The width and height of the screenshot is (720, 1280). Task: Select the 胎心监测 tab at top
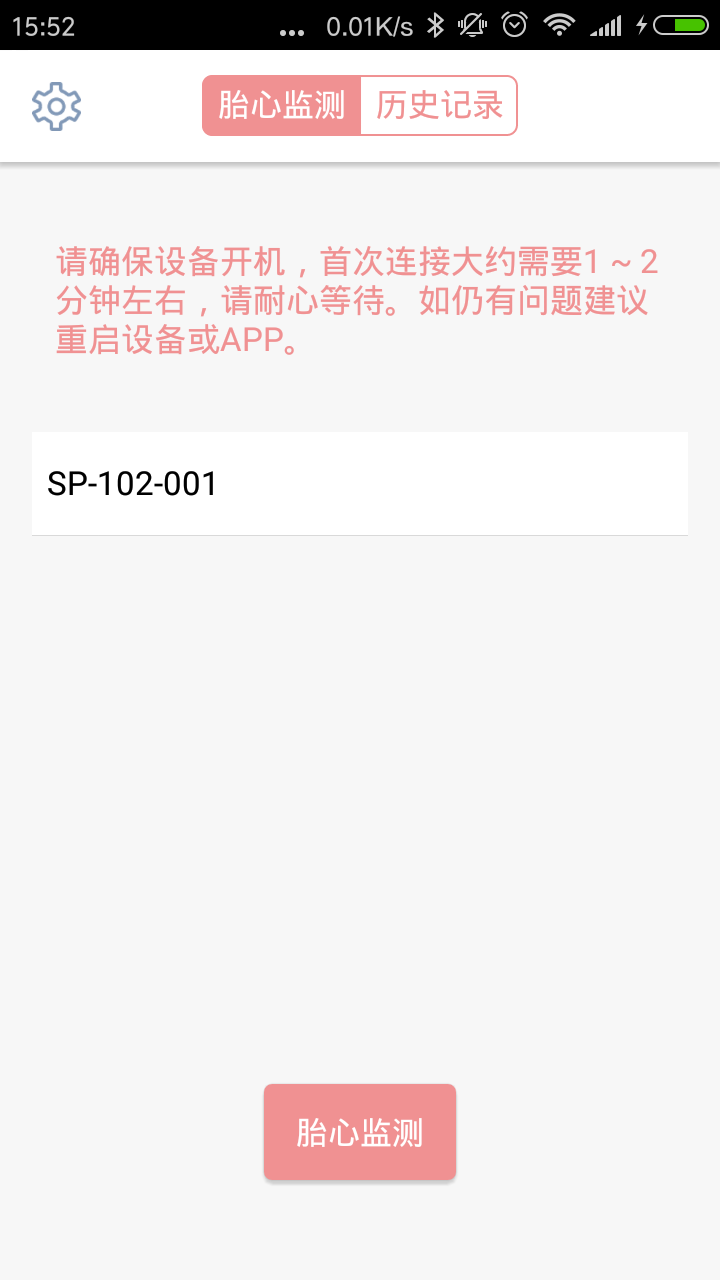coord(282,105)
